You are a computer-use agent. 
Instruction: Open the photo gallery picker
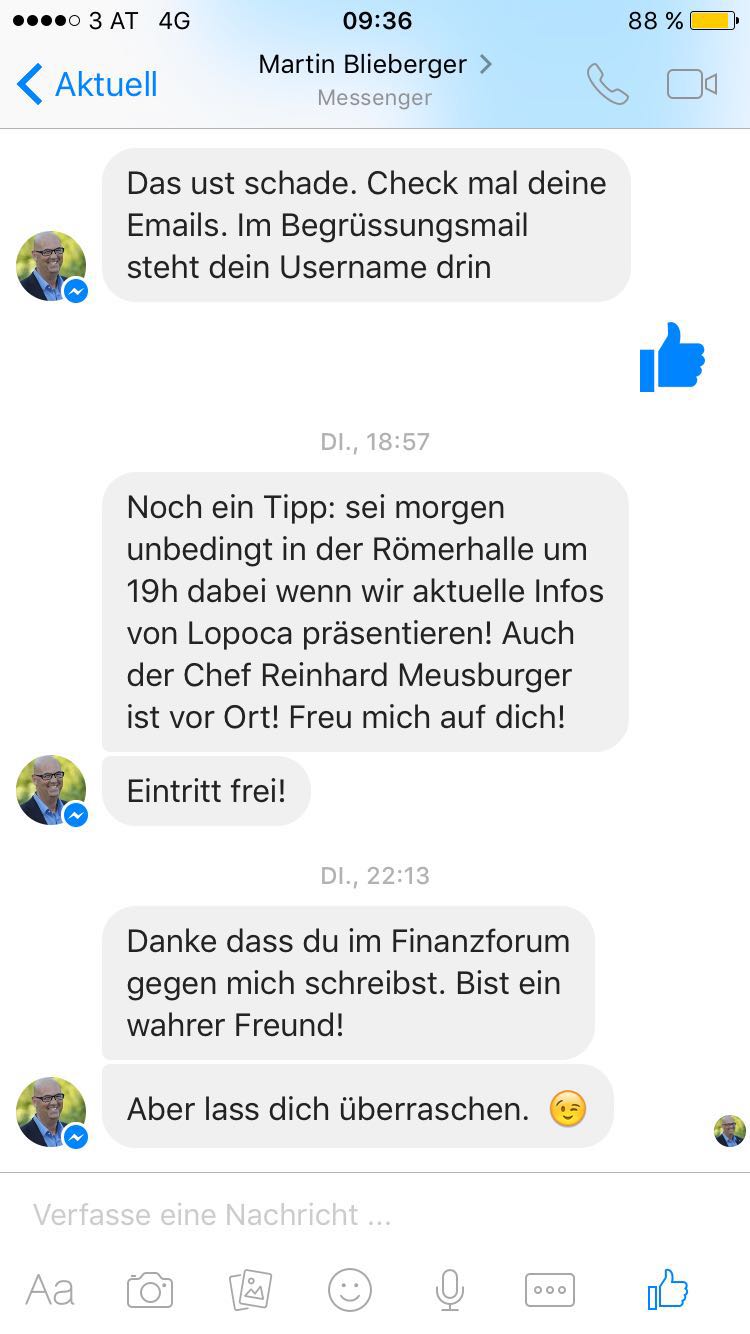click(250, 1290)
